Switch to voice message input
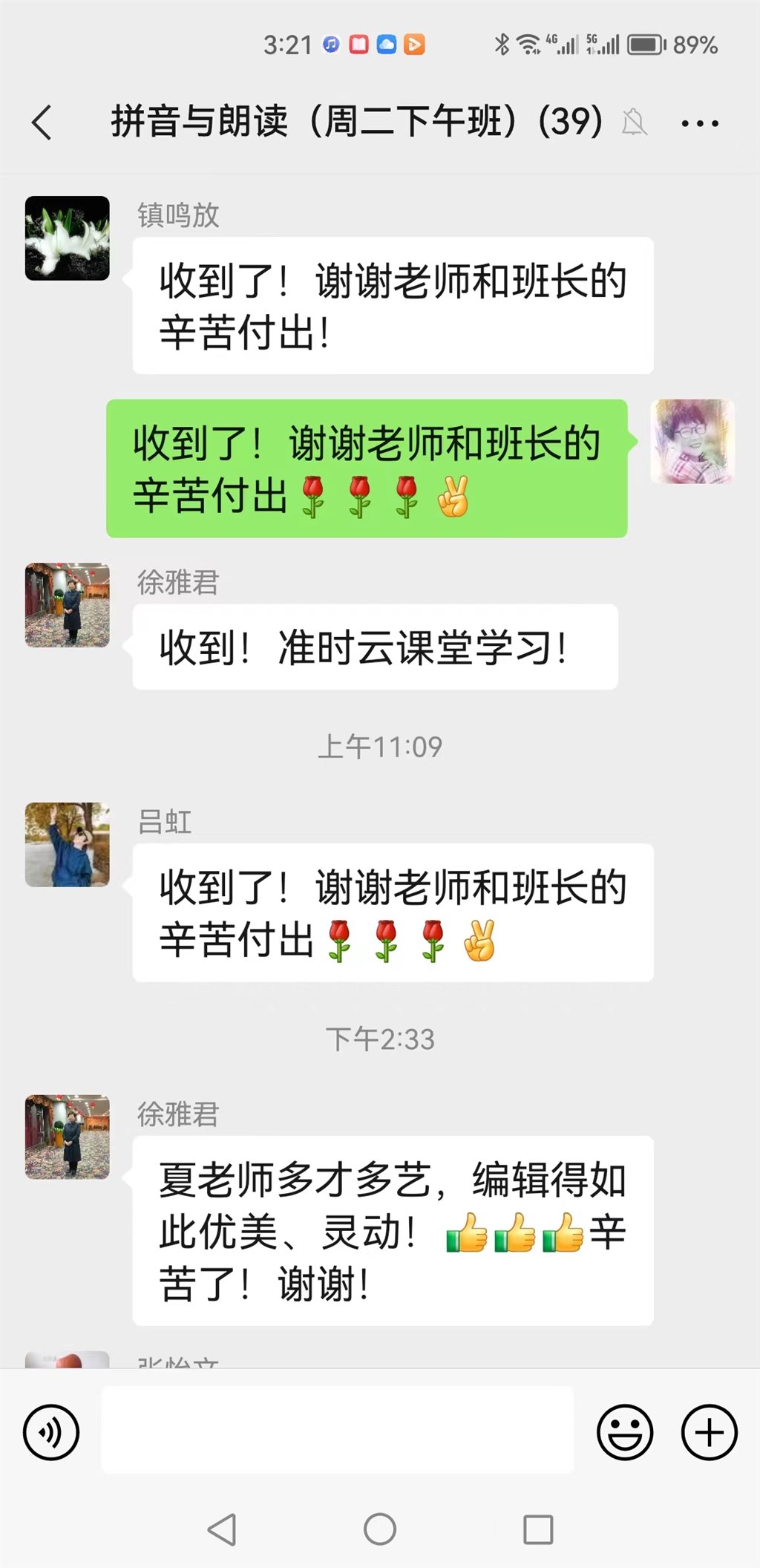 [51, 1431]
